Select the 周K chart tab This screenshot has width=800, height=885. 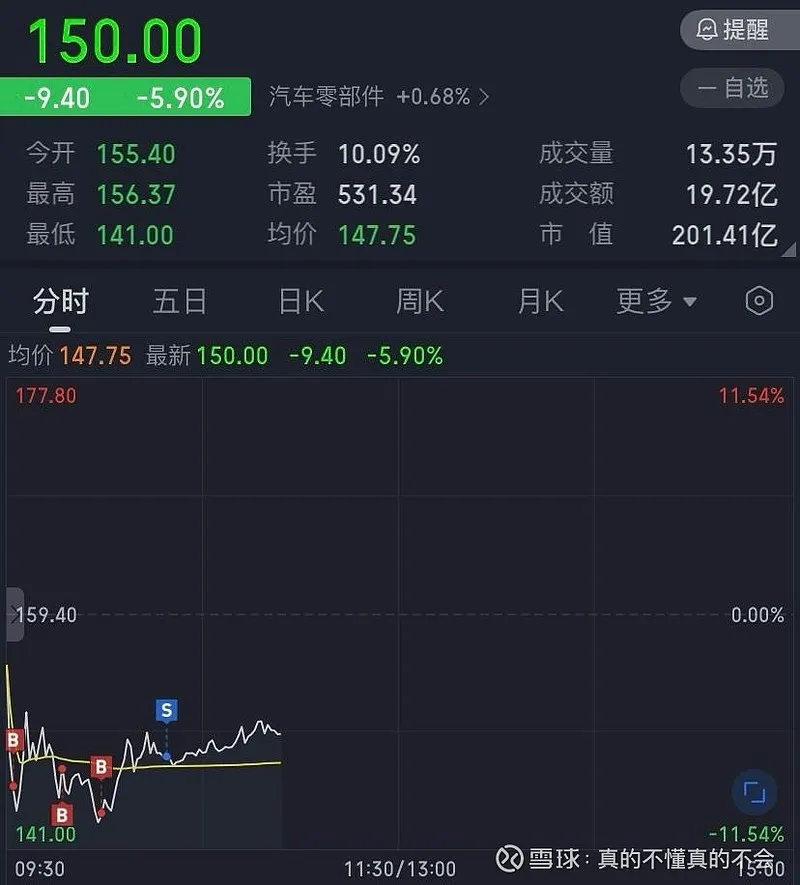[420, 301]
